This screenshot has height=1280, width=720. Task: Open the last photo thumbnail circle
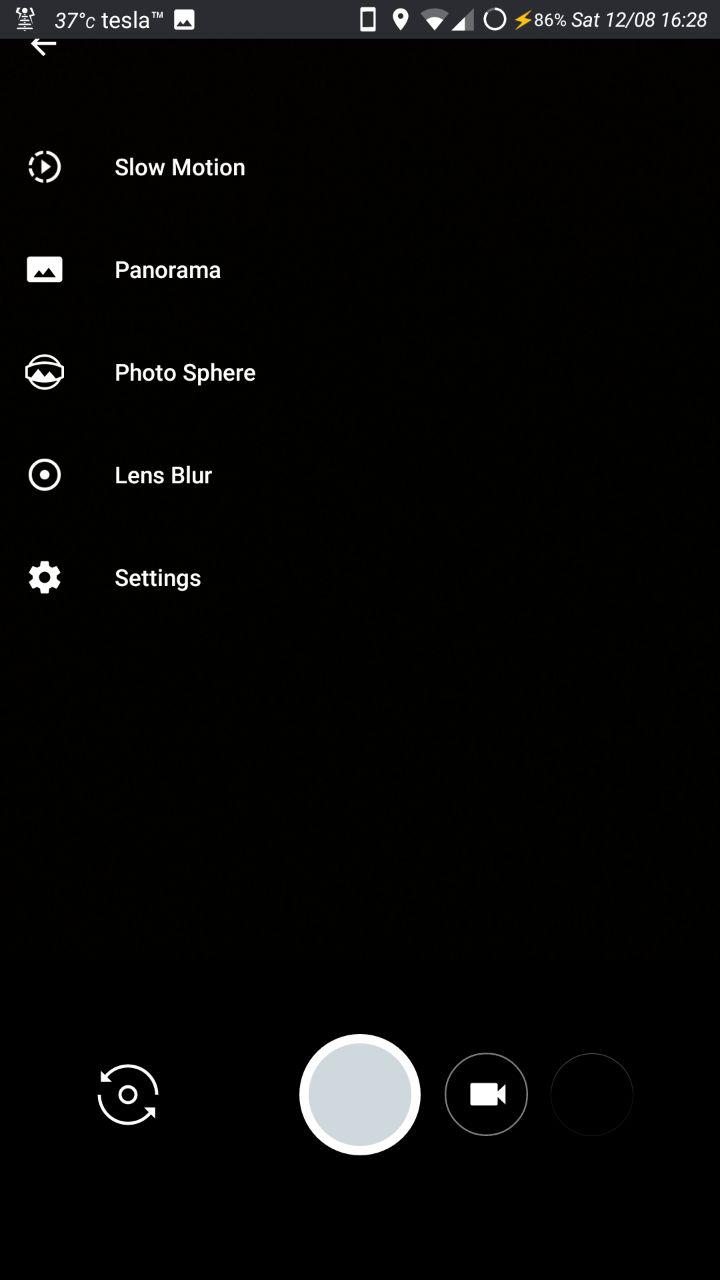pyautogui.click(x=592, y=1094)
